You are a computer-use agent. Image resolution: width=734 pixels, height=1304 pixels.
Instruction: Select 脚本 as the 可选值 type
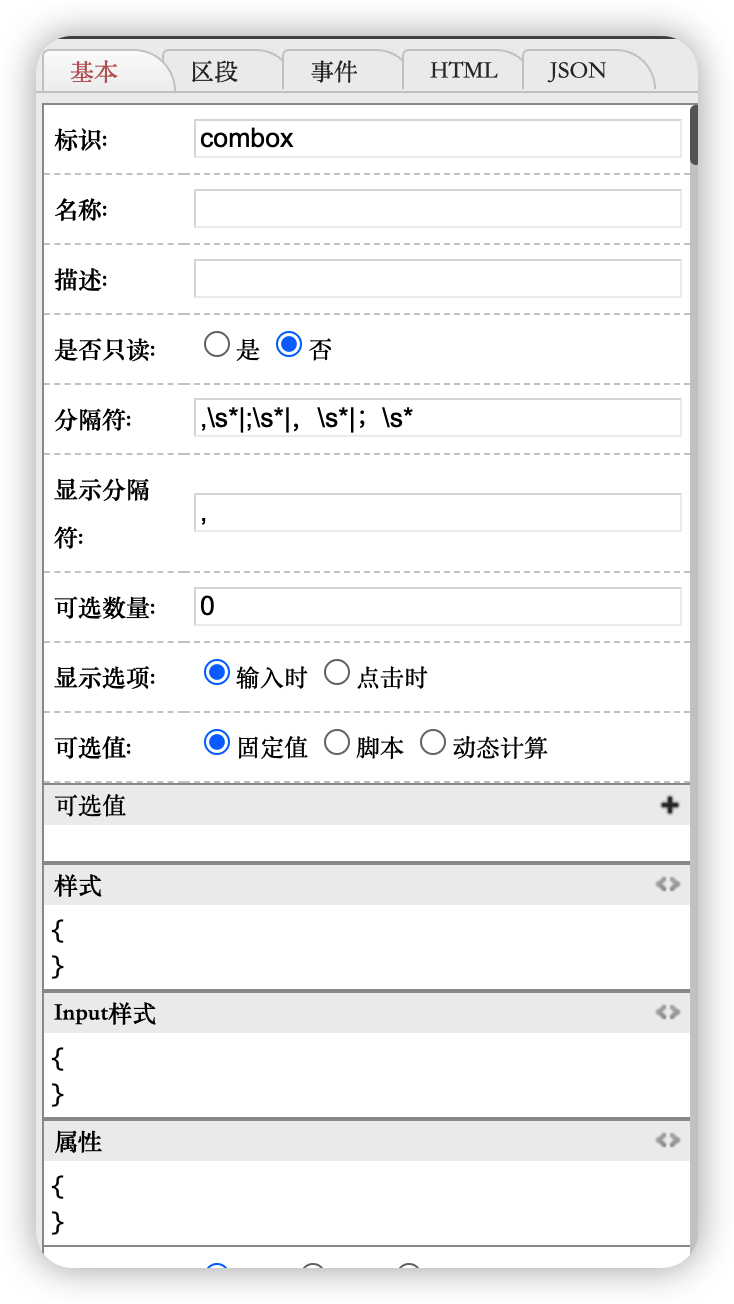pyautogui.click(x=338, y=743)
